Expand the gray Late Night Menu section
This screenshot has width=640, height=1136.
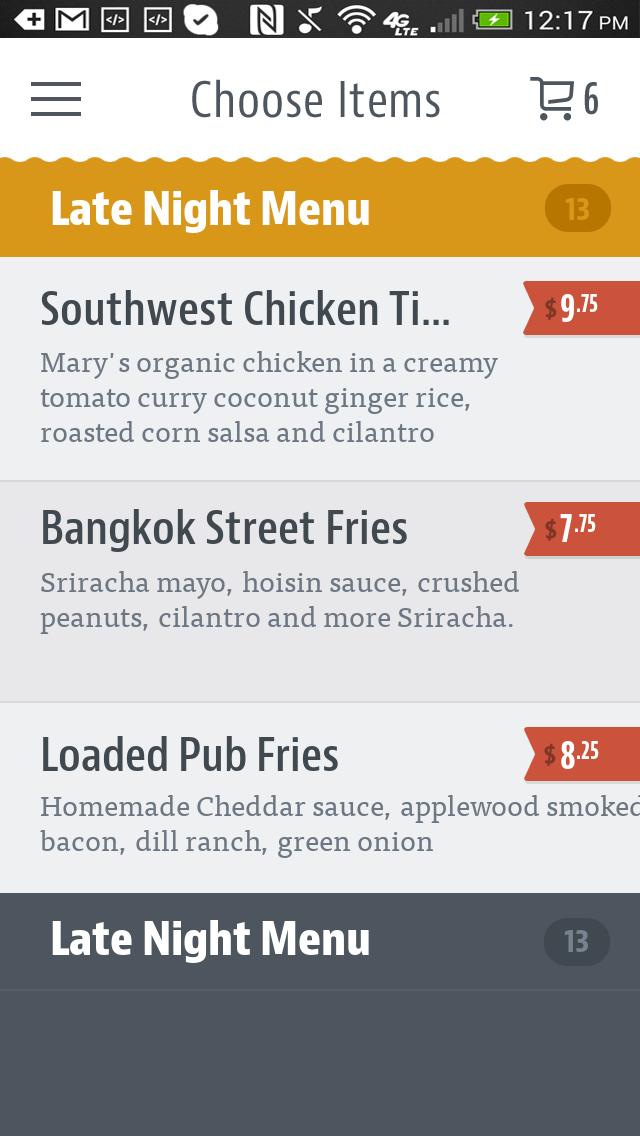click(320, 941)
